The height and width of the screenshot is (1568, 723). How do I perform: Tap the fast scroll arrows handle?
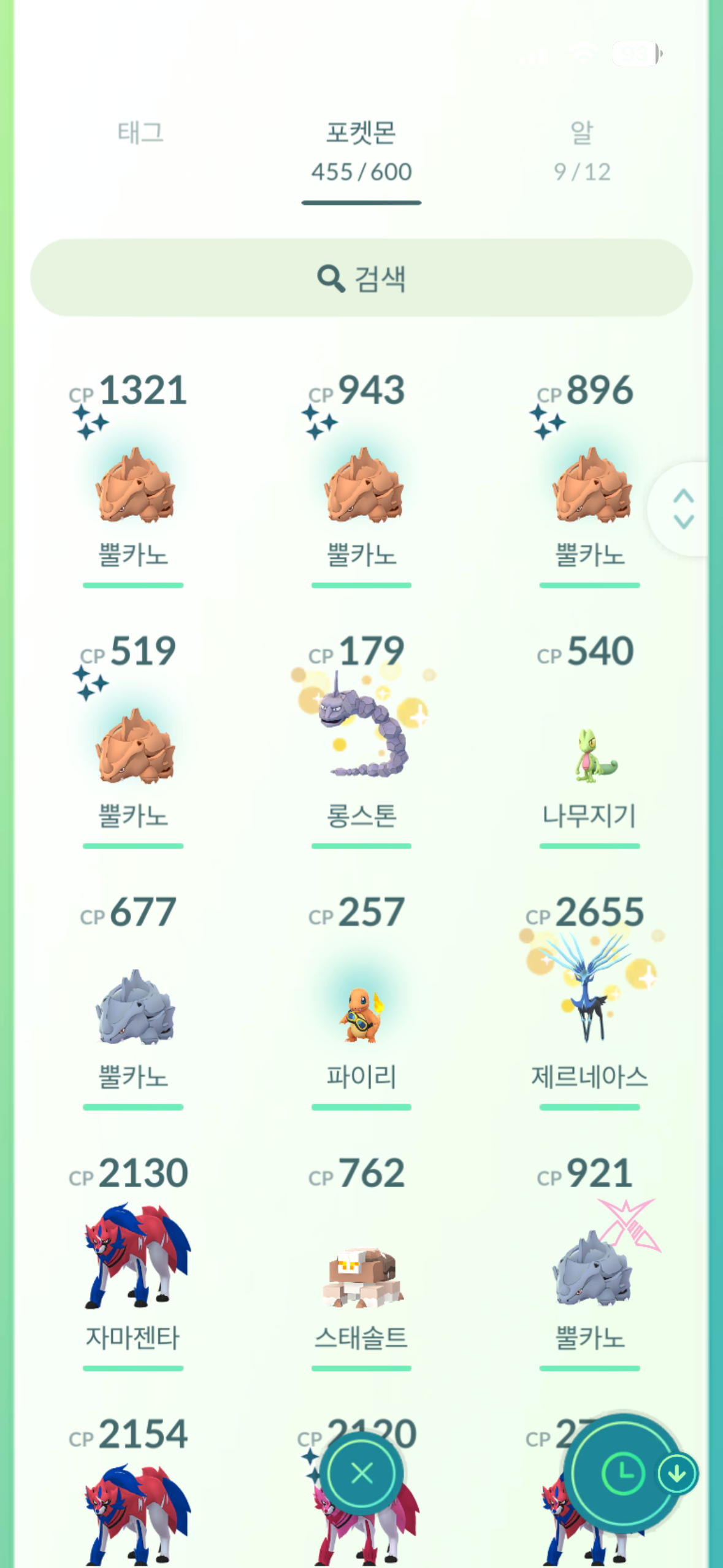[683, 509]
